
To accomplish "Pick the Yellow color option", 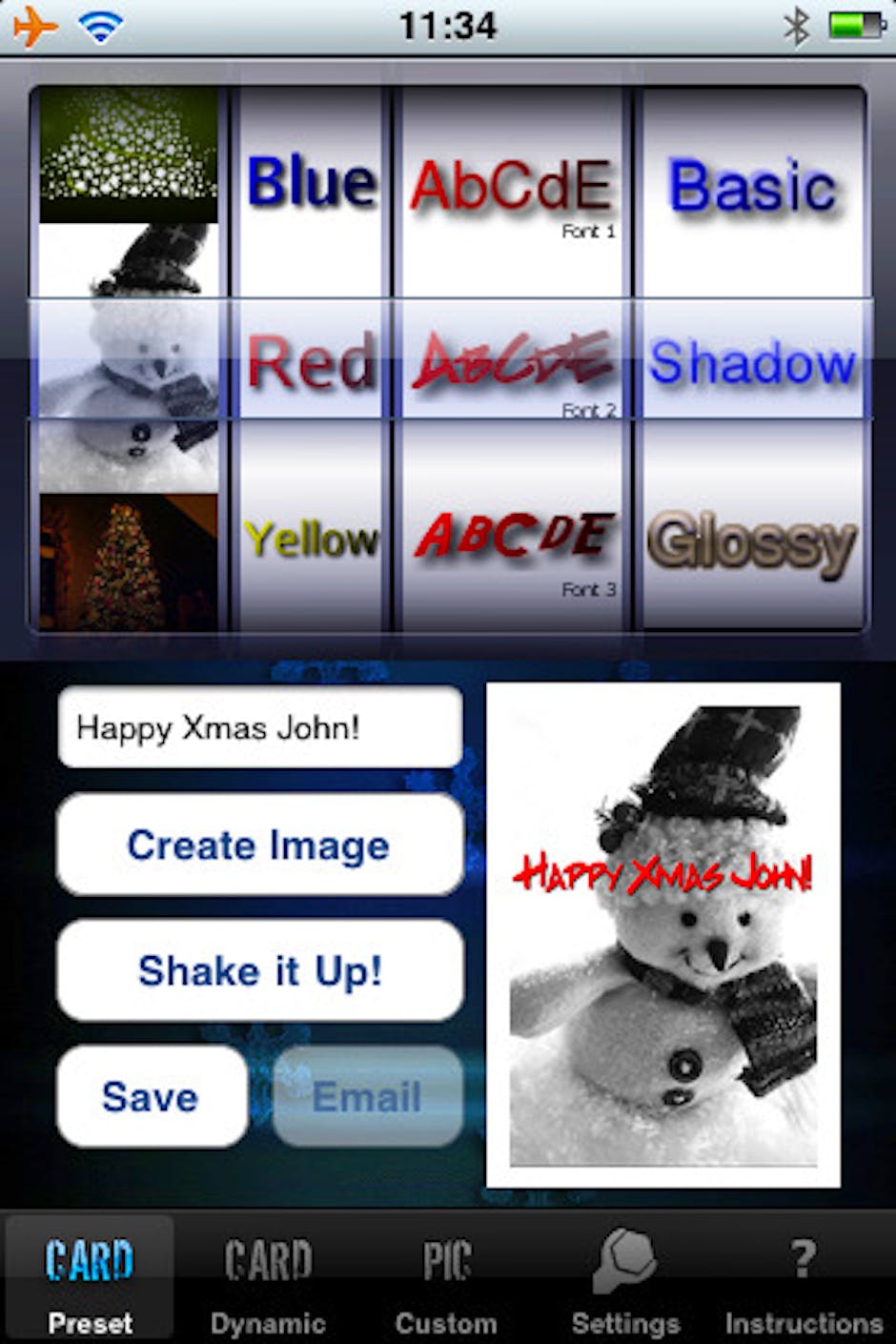I will coord(311,540).
